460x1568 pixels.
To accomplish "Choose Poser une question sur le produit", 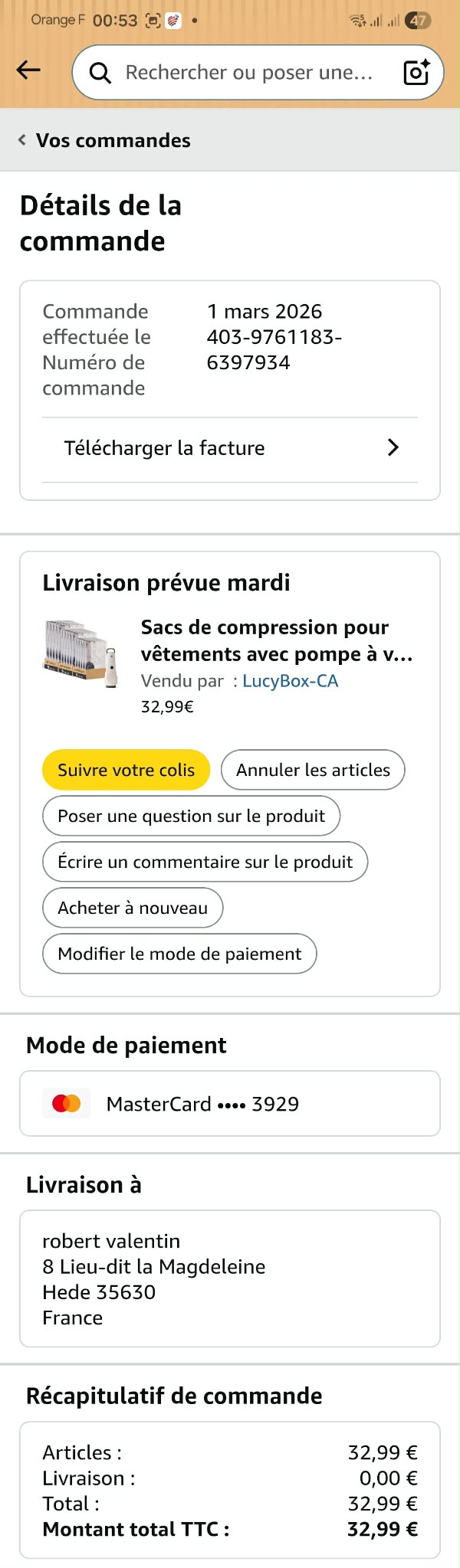I will tap(191, 816).
